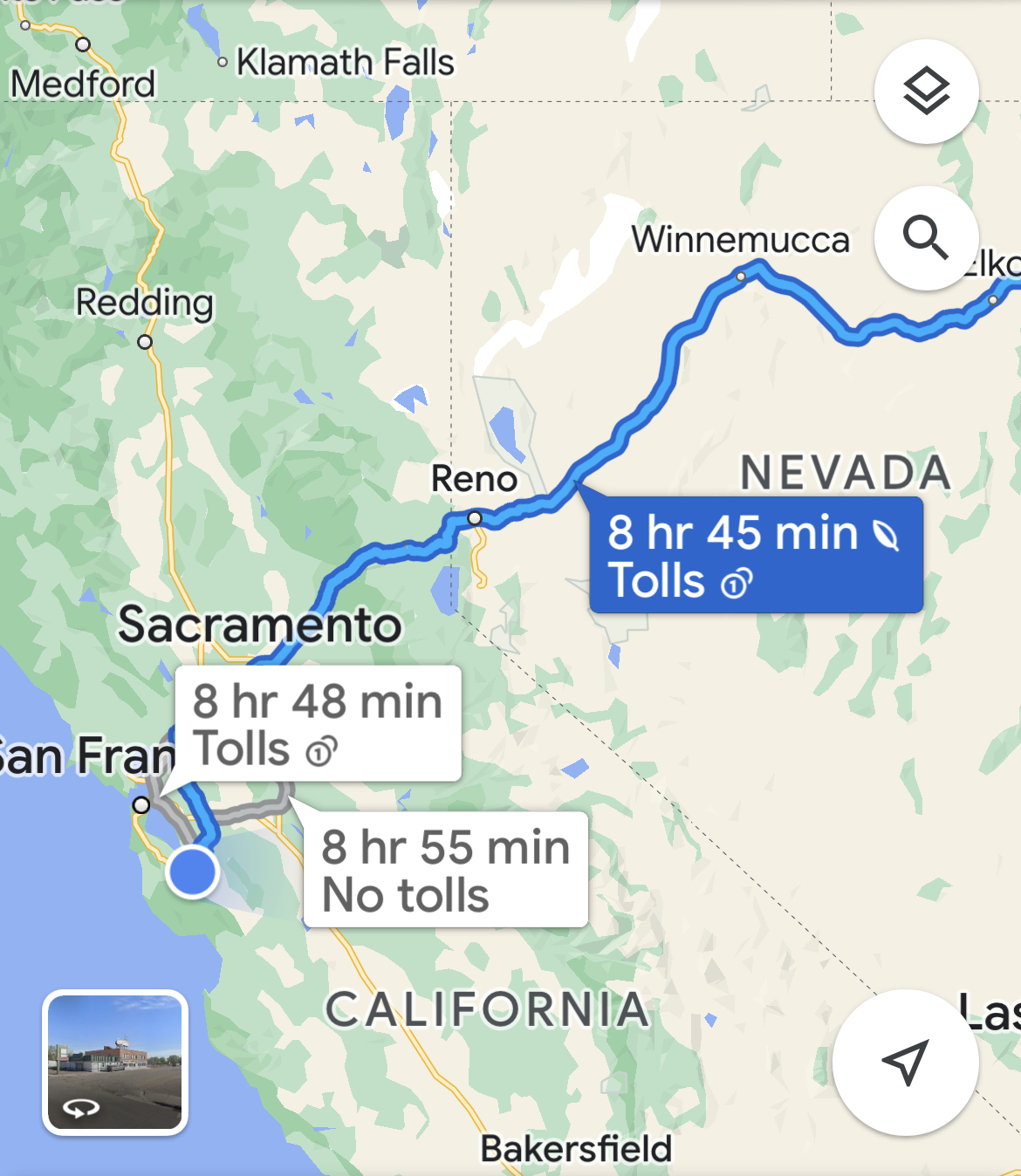
Task: Select the 8 hr 55 min no tolls route
Action: click(445, 870)
